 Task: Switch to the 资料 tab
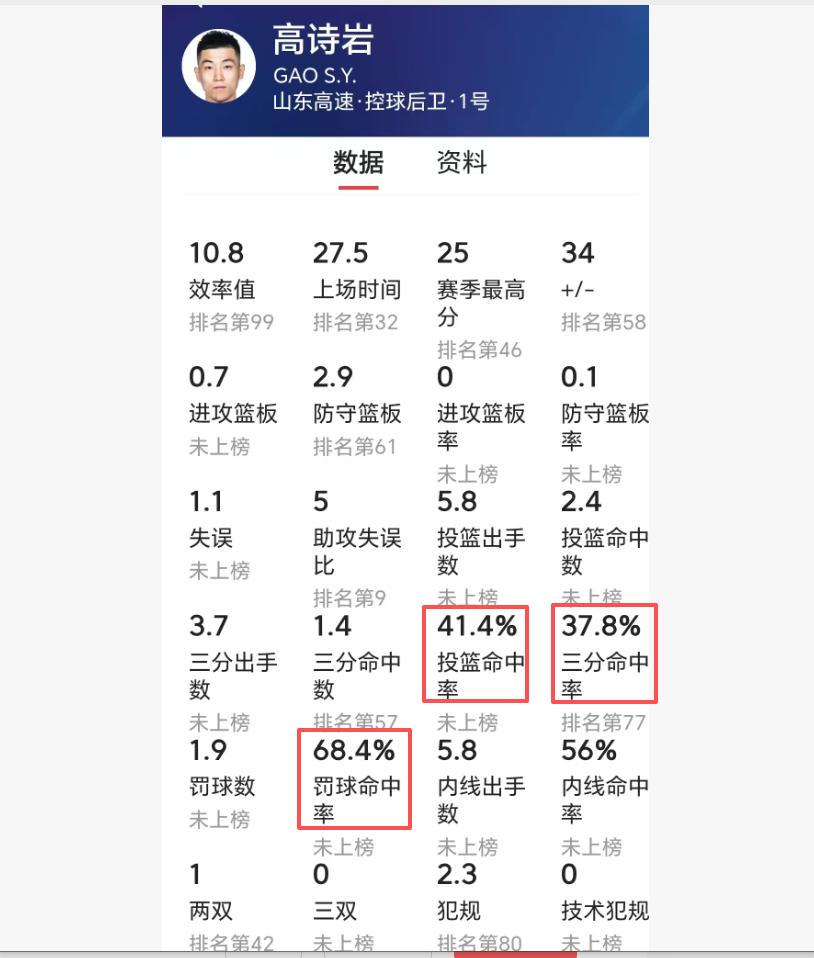pyautogui.click(x=462, y=162)
